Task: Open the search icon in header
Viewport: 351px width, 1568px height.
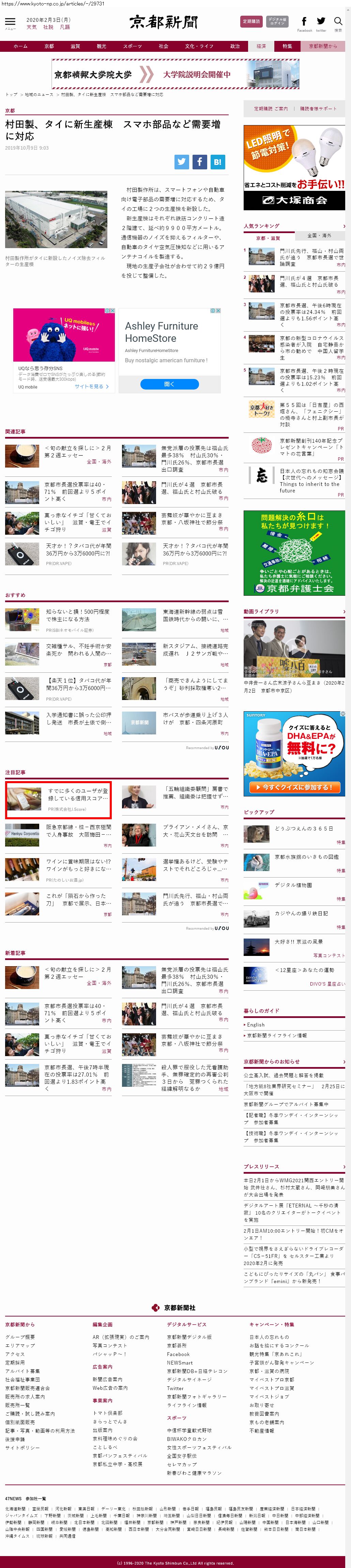Action: pyautogui.click(x=338, y=22)
